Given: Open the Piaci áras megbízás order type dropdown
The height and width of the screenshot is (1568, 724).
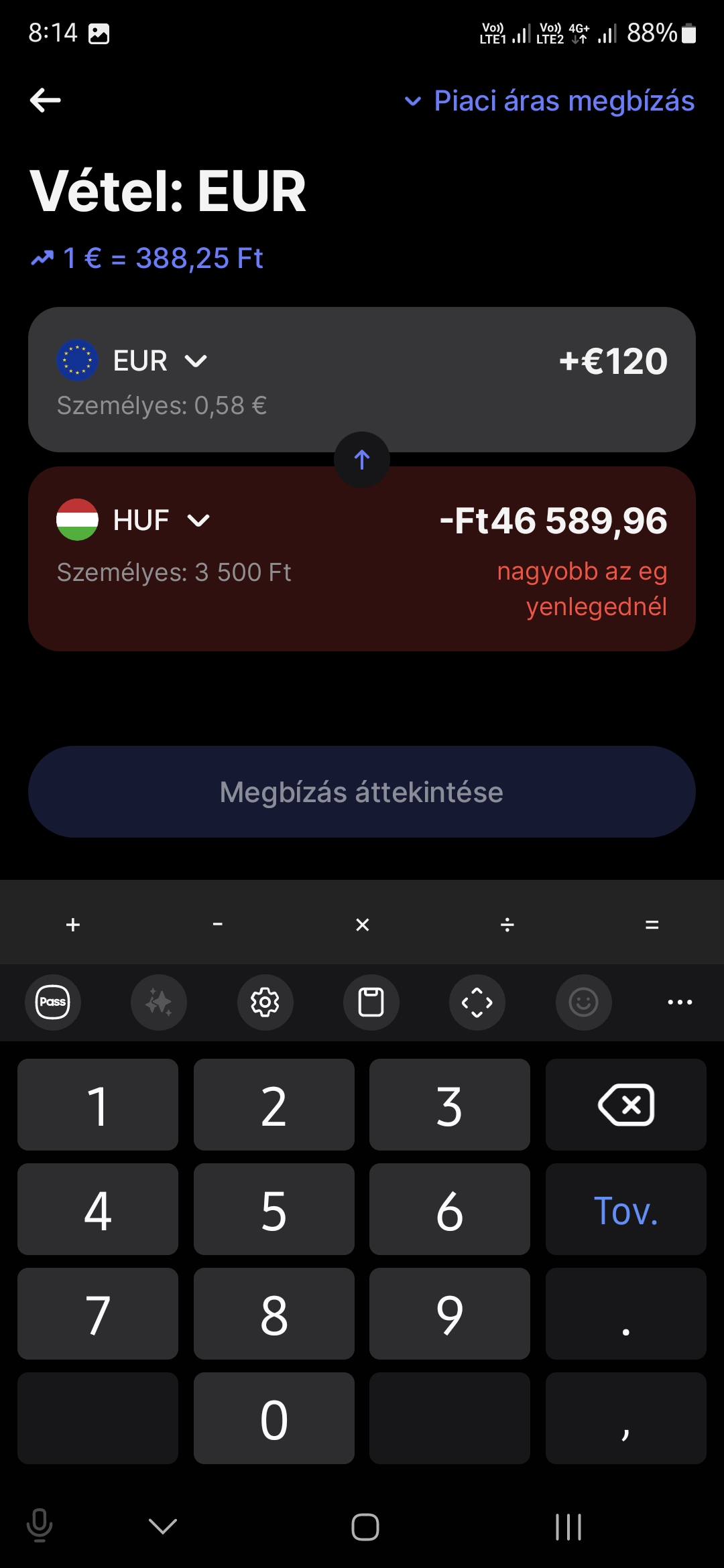Looking at the screenshot, I should coord(550,101).
